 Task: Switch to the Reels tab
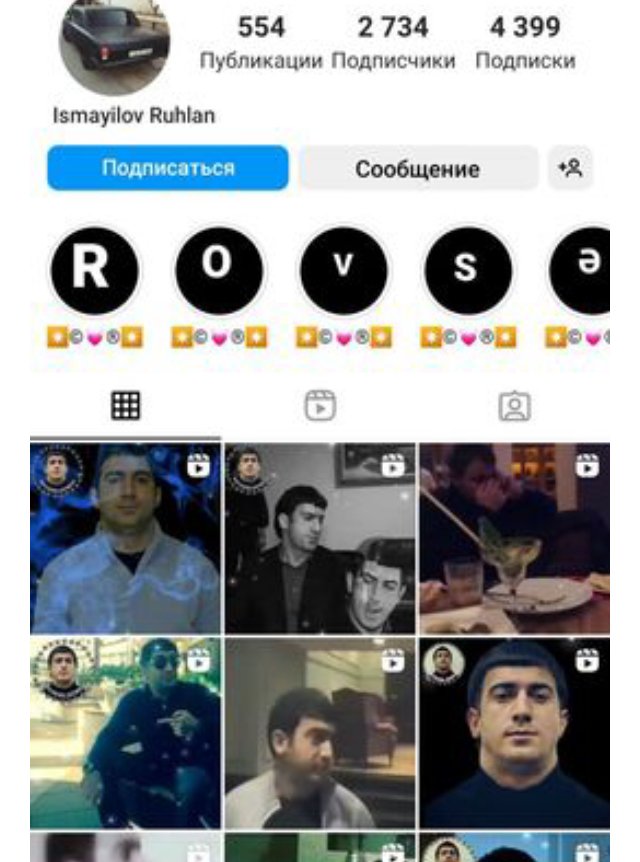pyautogui.click(x=320, y=405)
